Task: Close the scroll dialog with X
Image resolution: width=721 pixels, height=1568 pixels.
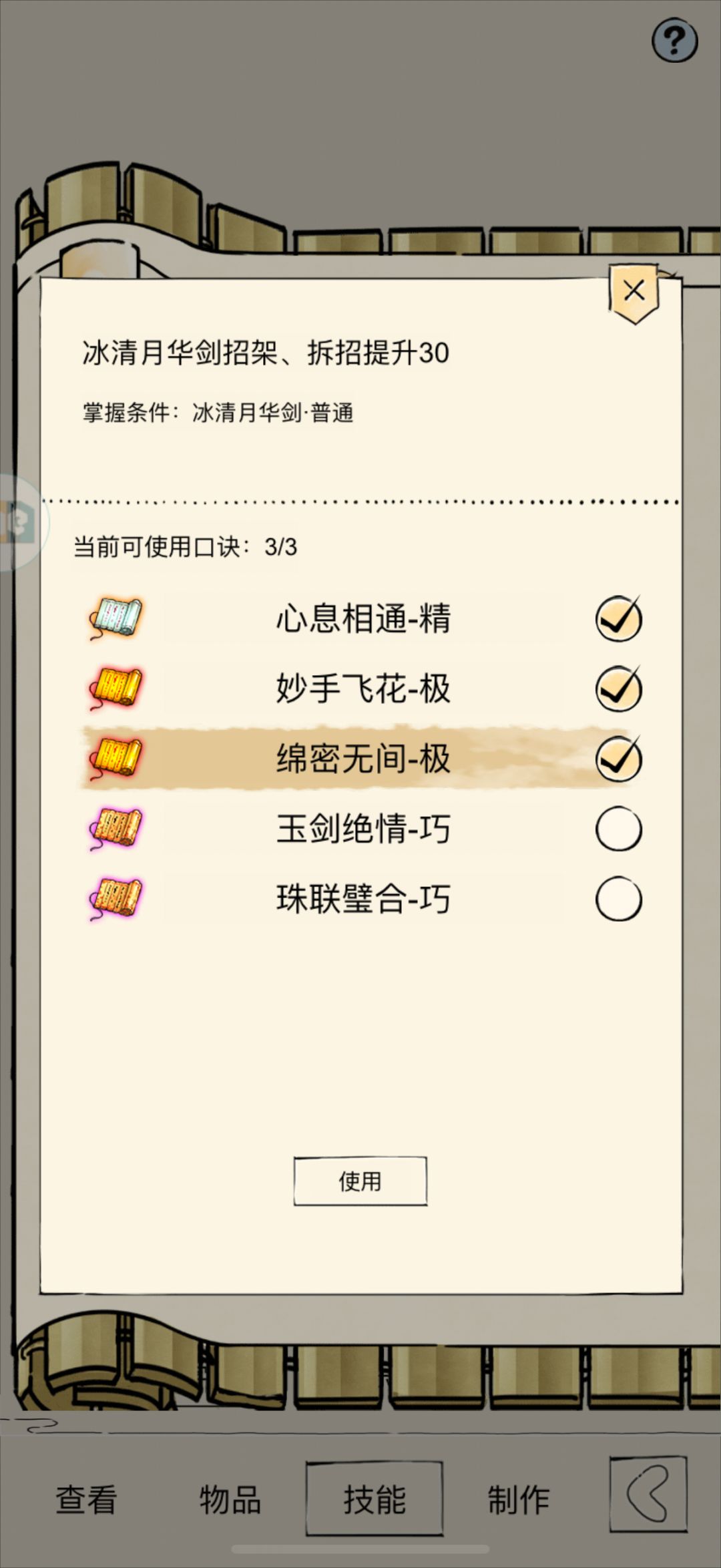Action: [x=634, y=291]
